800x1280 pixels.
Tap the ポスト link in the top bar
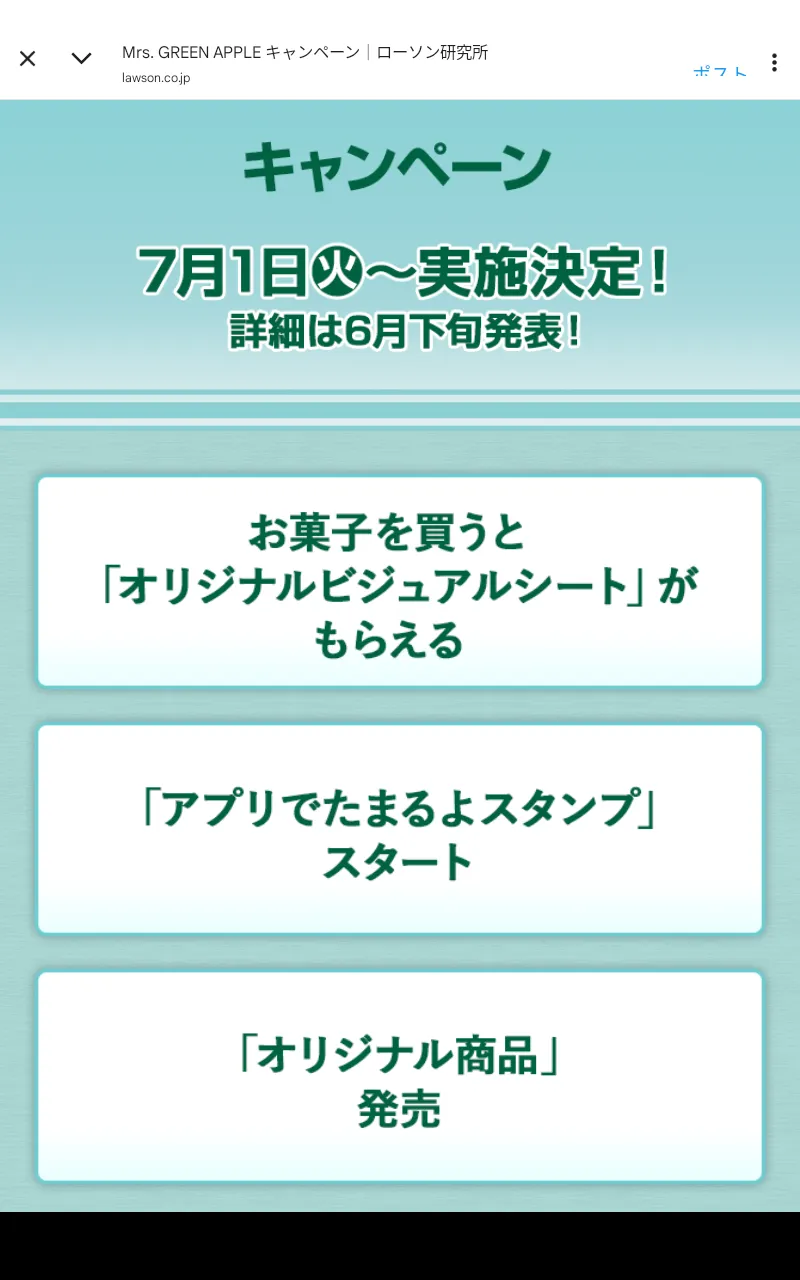pos(720,72)
